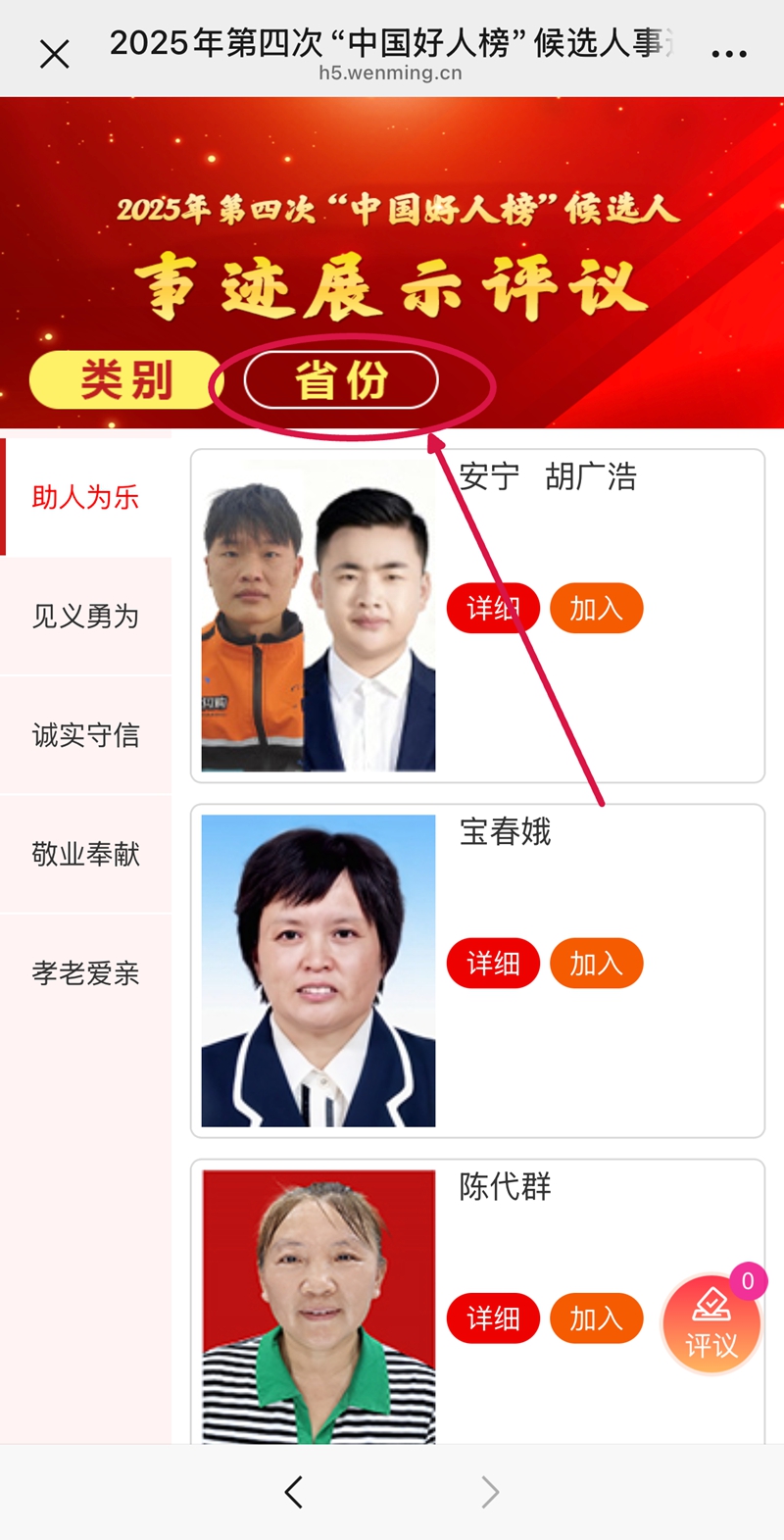The width and height of the screenshot is (784, 1540).
Task: Switch to the 省份 tab
Action: [341, 379]
